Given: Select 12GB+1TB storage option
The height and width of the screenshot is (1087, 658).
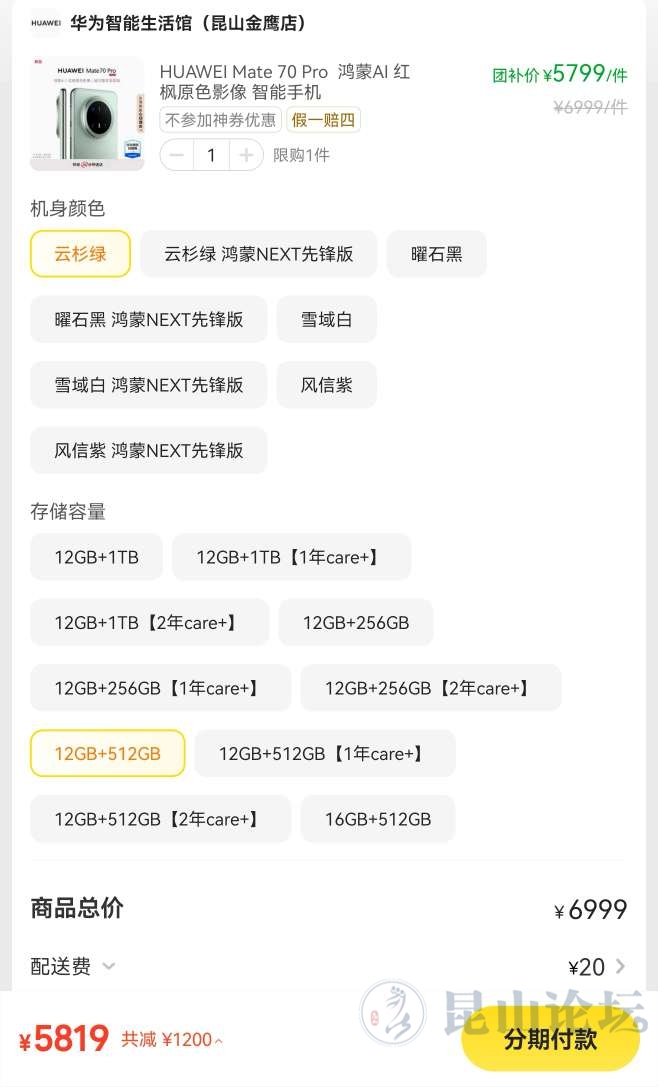Looking at the screenshot, I should (x=96, y=557).
